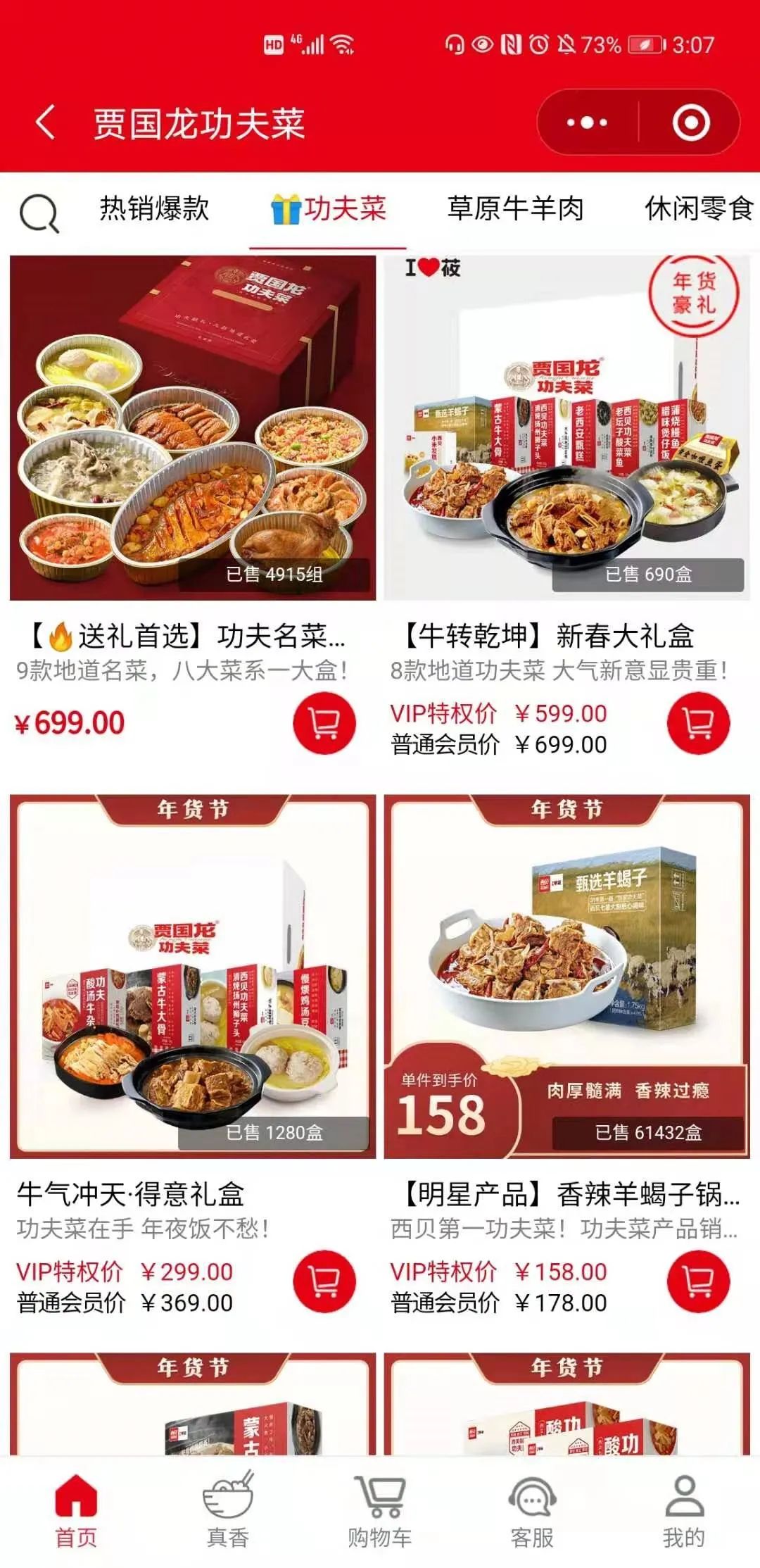The height and width of the screenshot is (1568, 760).
Task: Open the 送礼首选 功夫名菜 product card
Action: 193,427
